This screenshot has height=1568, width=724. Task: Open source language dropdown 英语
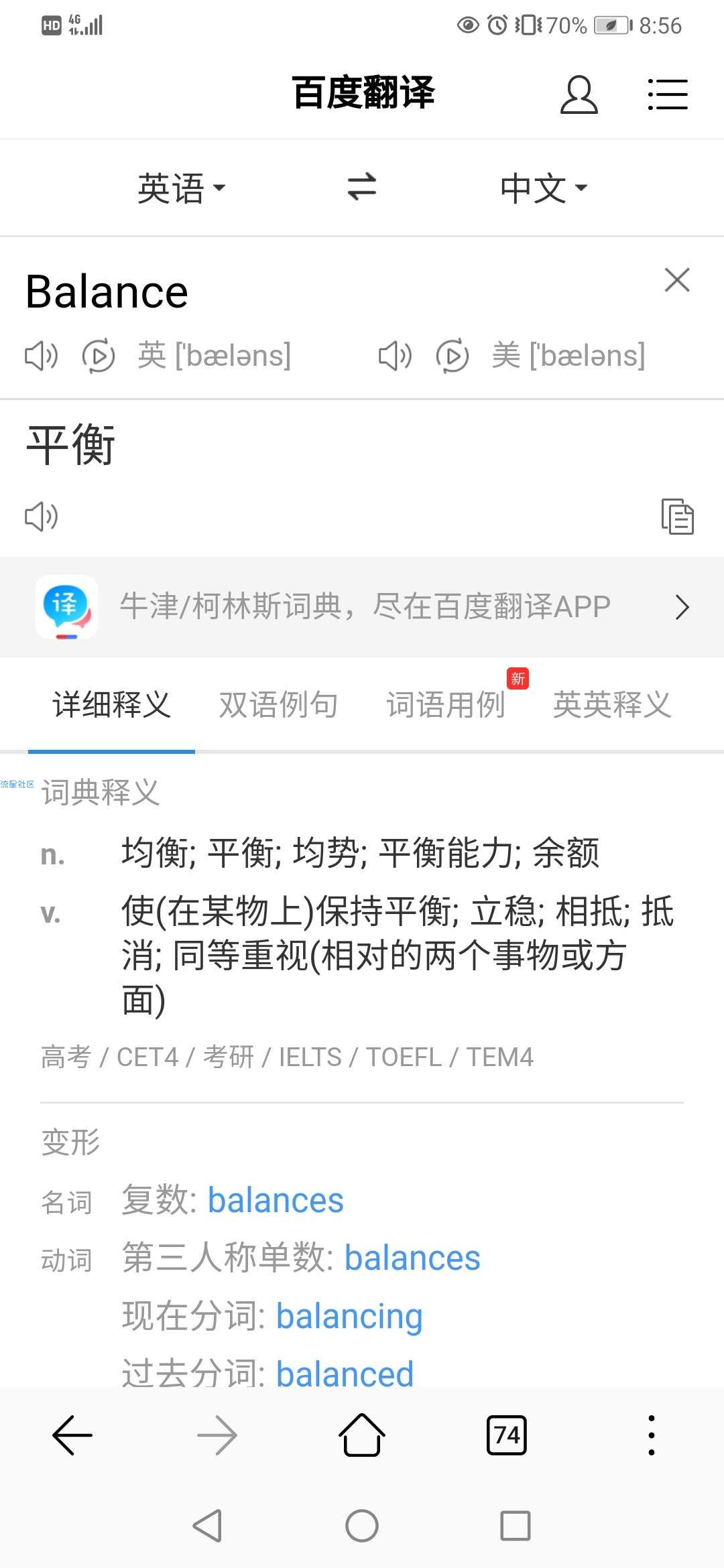(x=181, y=188)
